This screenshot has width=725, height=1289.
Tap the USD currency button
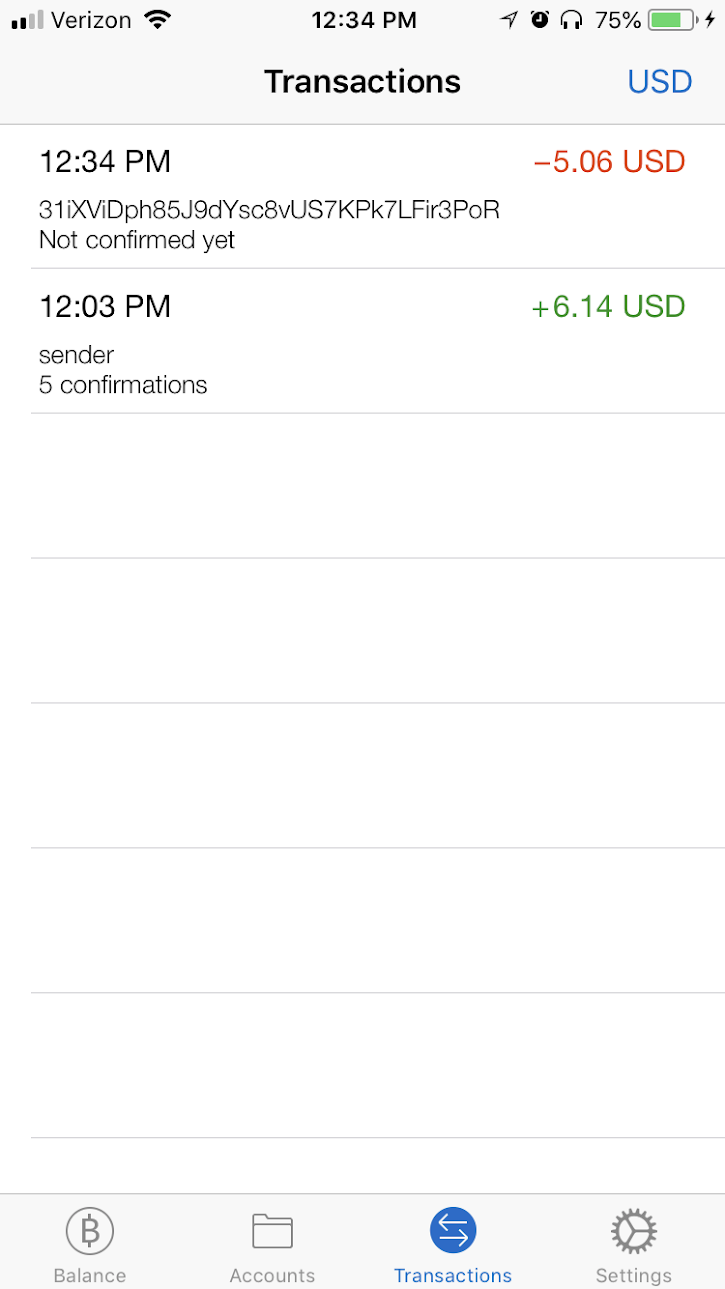pos(660,81)
